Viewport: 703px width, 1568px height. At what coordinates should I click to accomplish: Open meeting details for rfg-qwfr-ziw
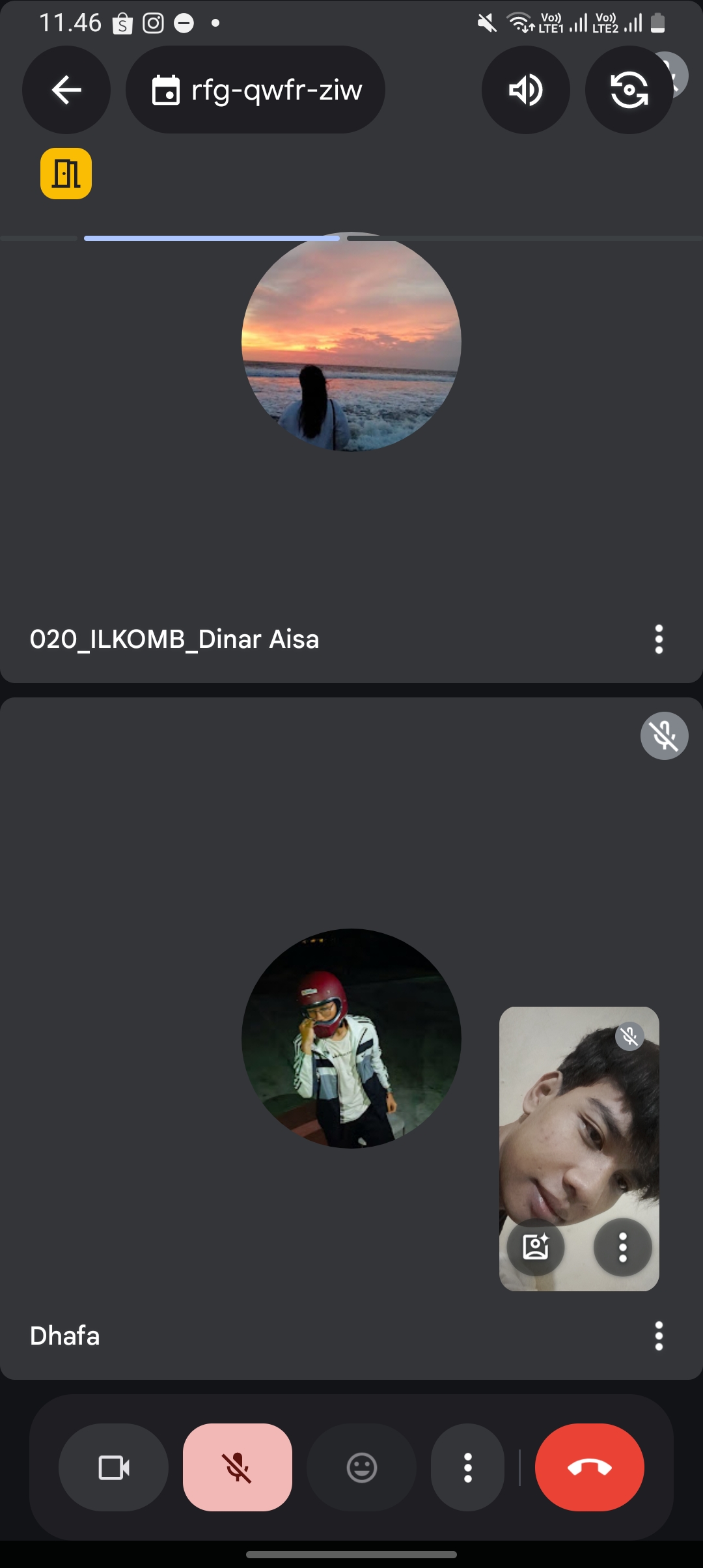click(255, 90)
